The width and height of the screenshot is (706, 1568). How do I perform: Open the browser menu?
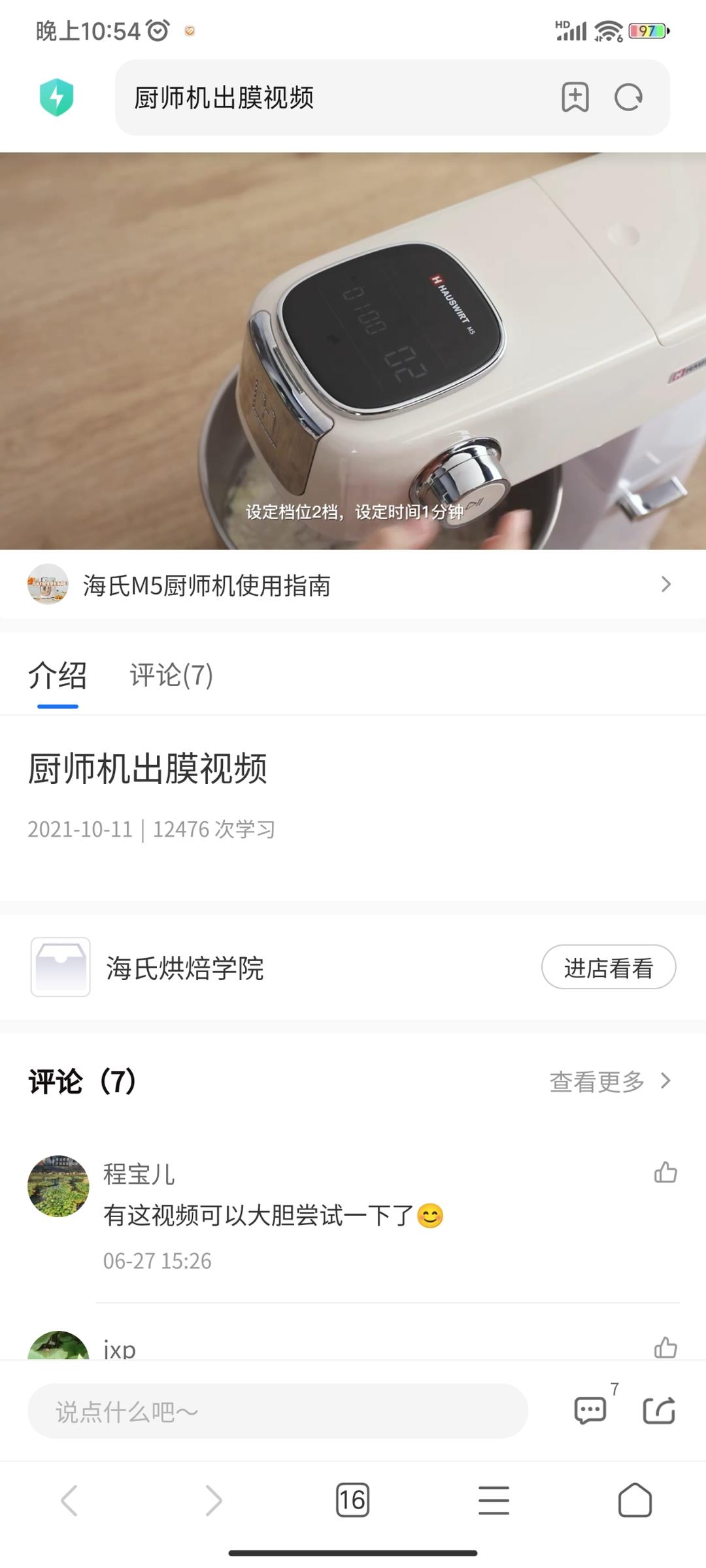pyautogui.click(x=494, y=1500)
